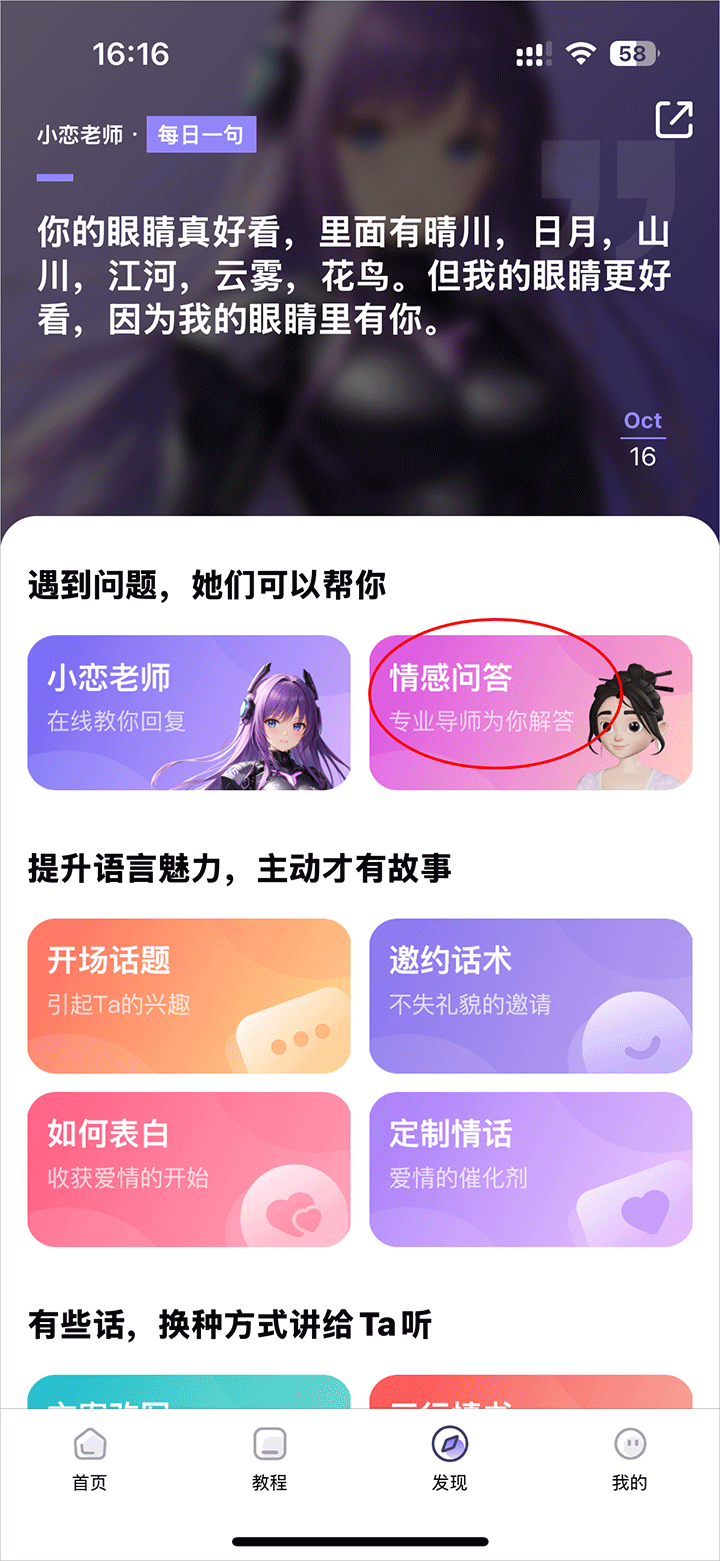
Task: Switch to the 教程 tab
Action: point(270,1458)
